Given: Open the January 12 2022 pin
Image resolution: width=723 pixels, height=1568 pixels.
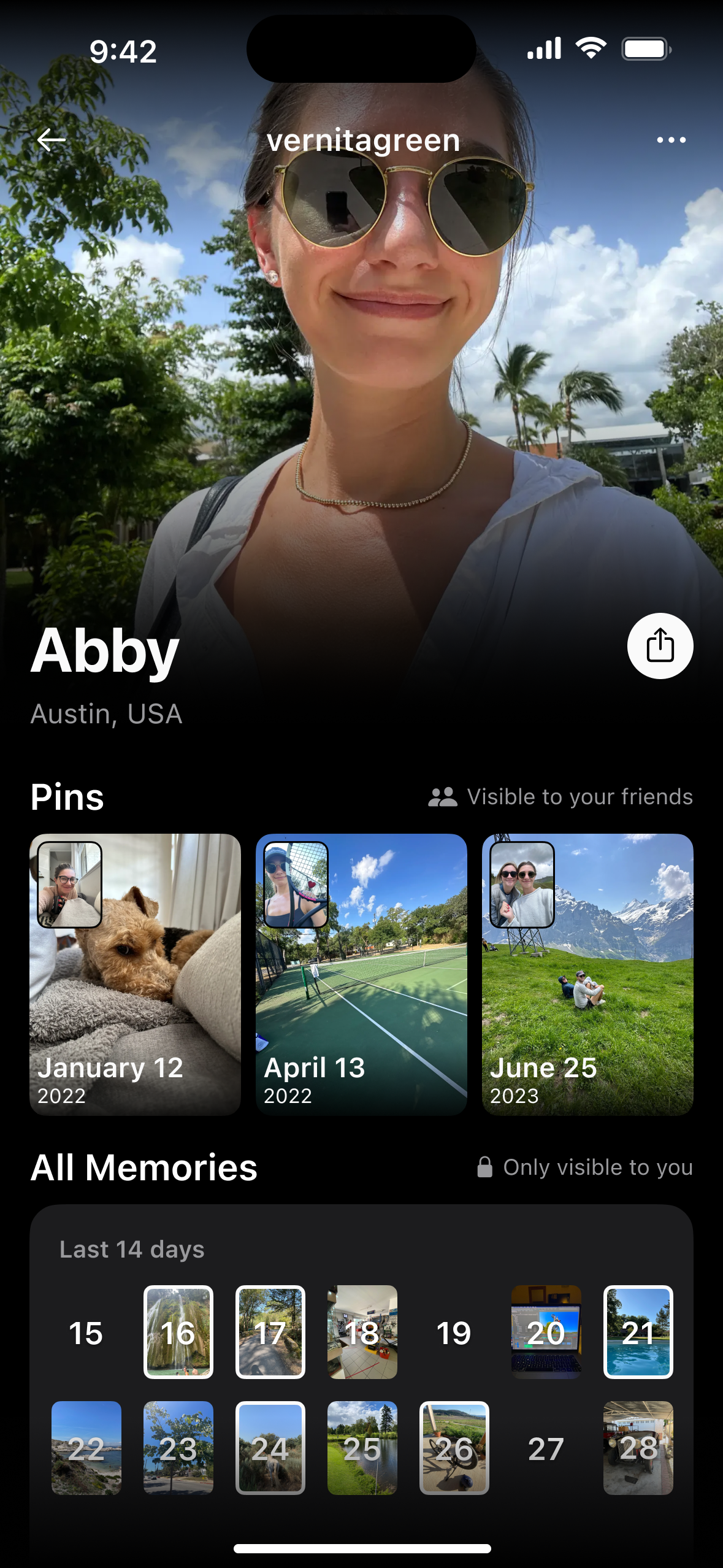Looking at the screenshot, I should tap(135, 974).
